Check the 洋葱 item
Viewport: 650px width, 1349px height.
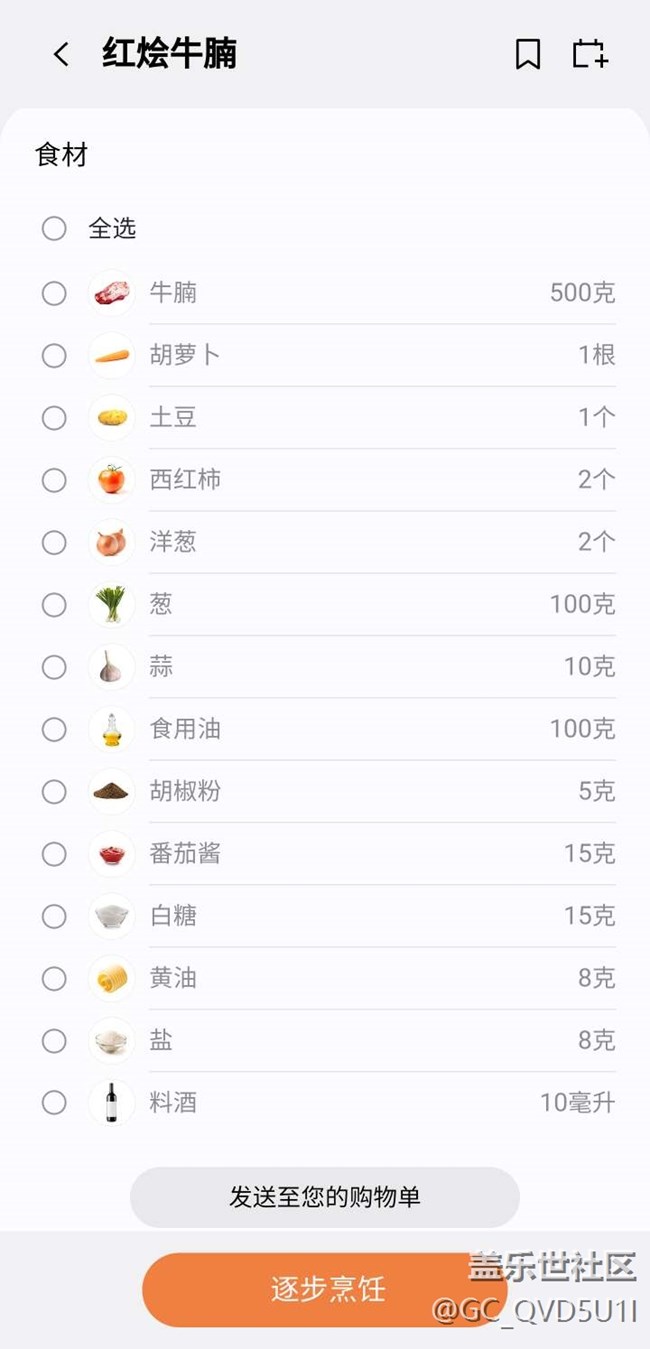pyautogui.click(x=54, y=542)
